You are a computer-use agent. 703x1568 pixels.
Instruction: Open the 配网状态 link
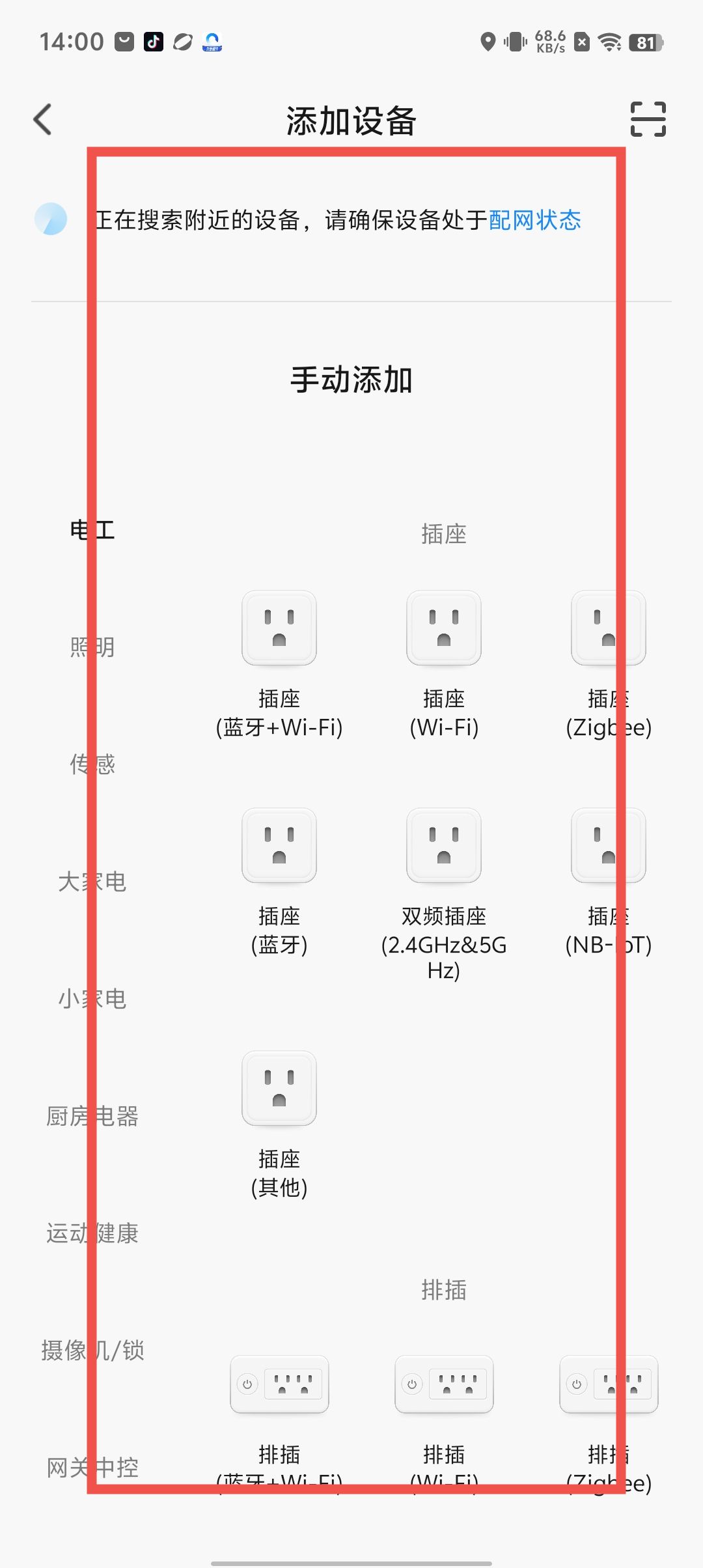(534, 220)
